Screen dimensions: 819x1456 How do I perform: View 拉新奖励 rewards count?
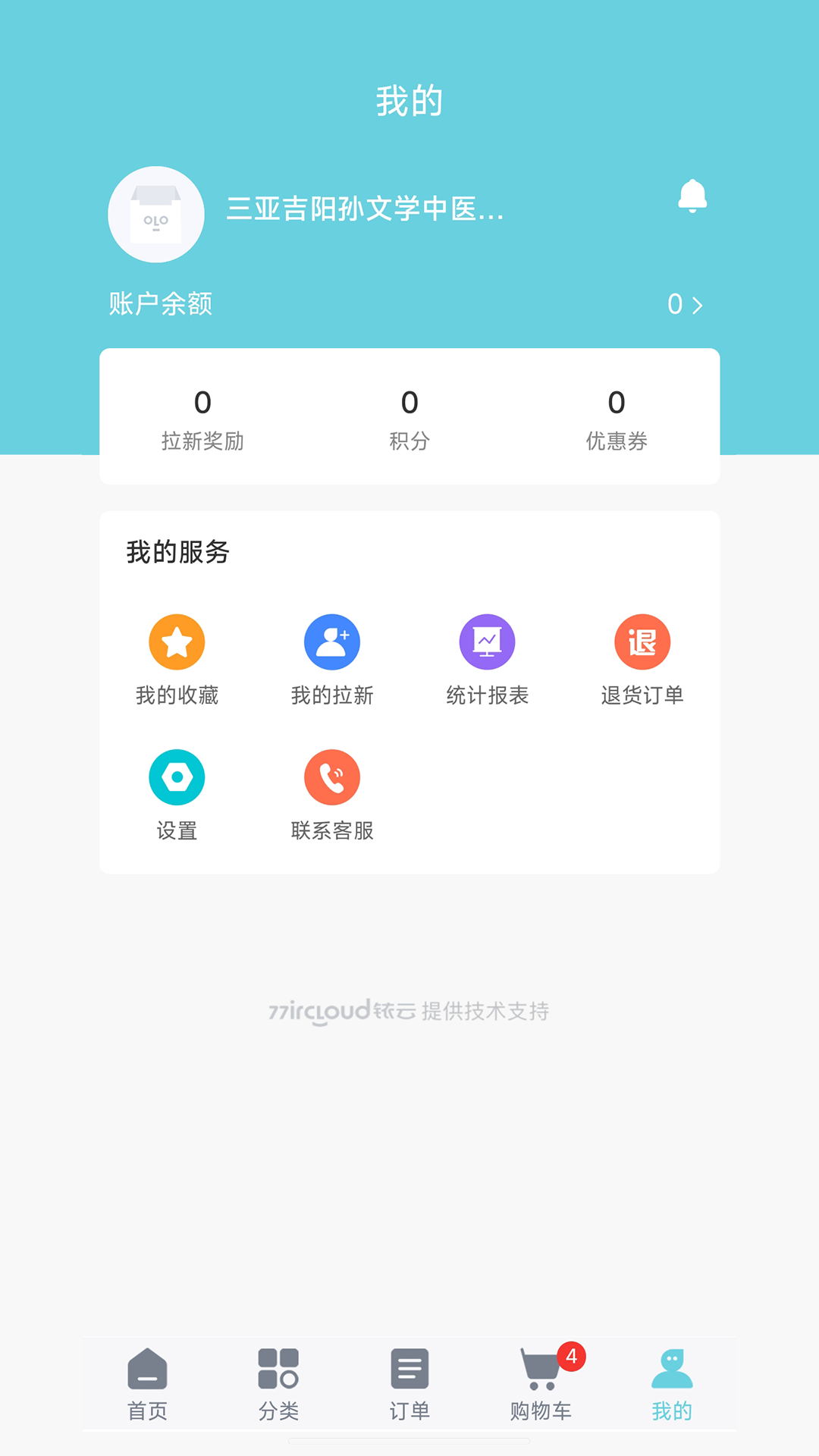coord(202,418)
